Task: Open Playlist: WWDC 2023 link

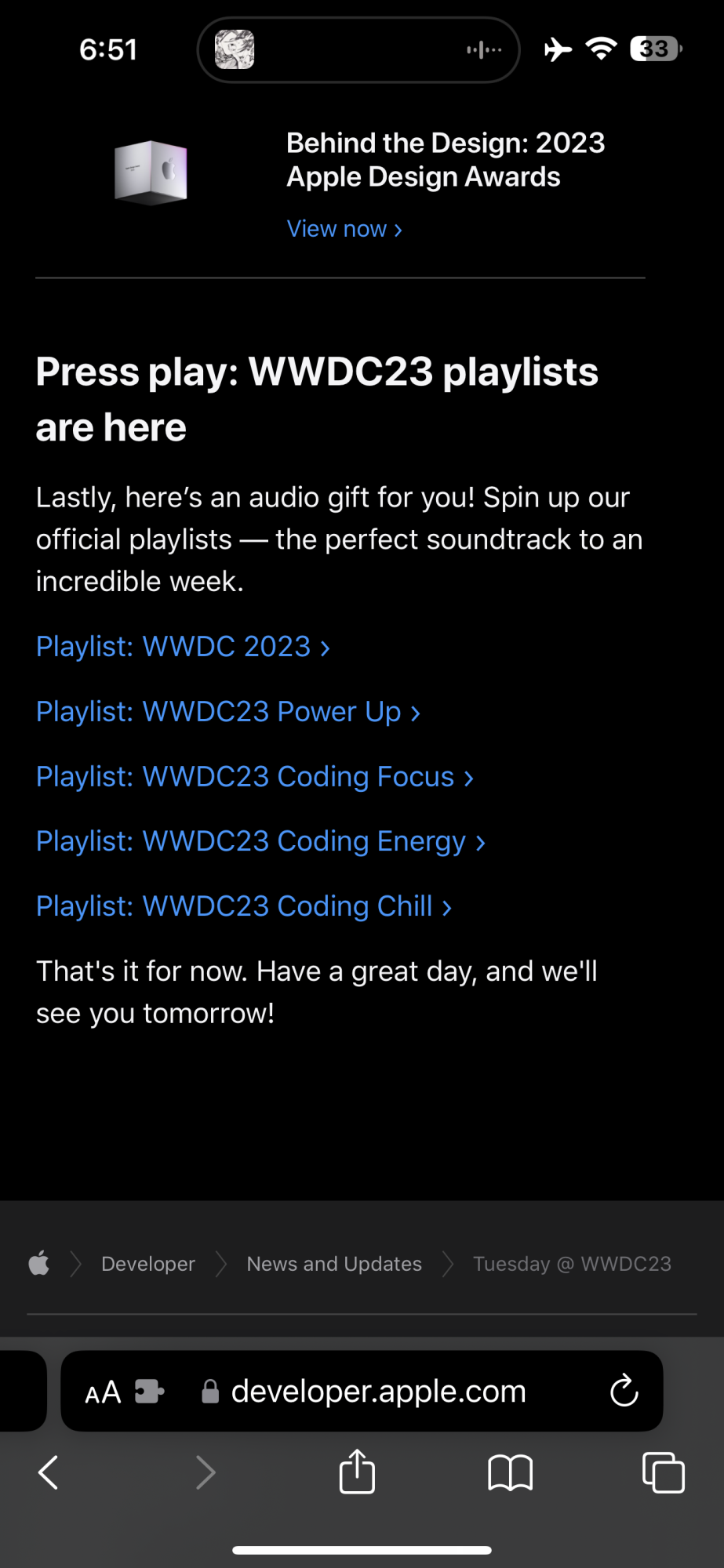Action: (x=183, y=647)
